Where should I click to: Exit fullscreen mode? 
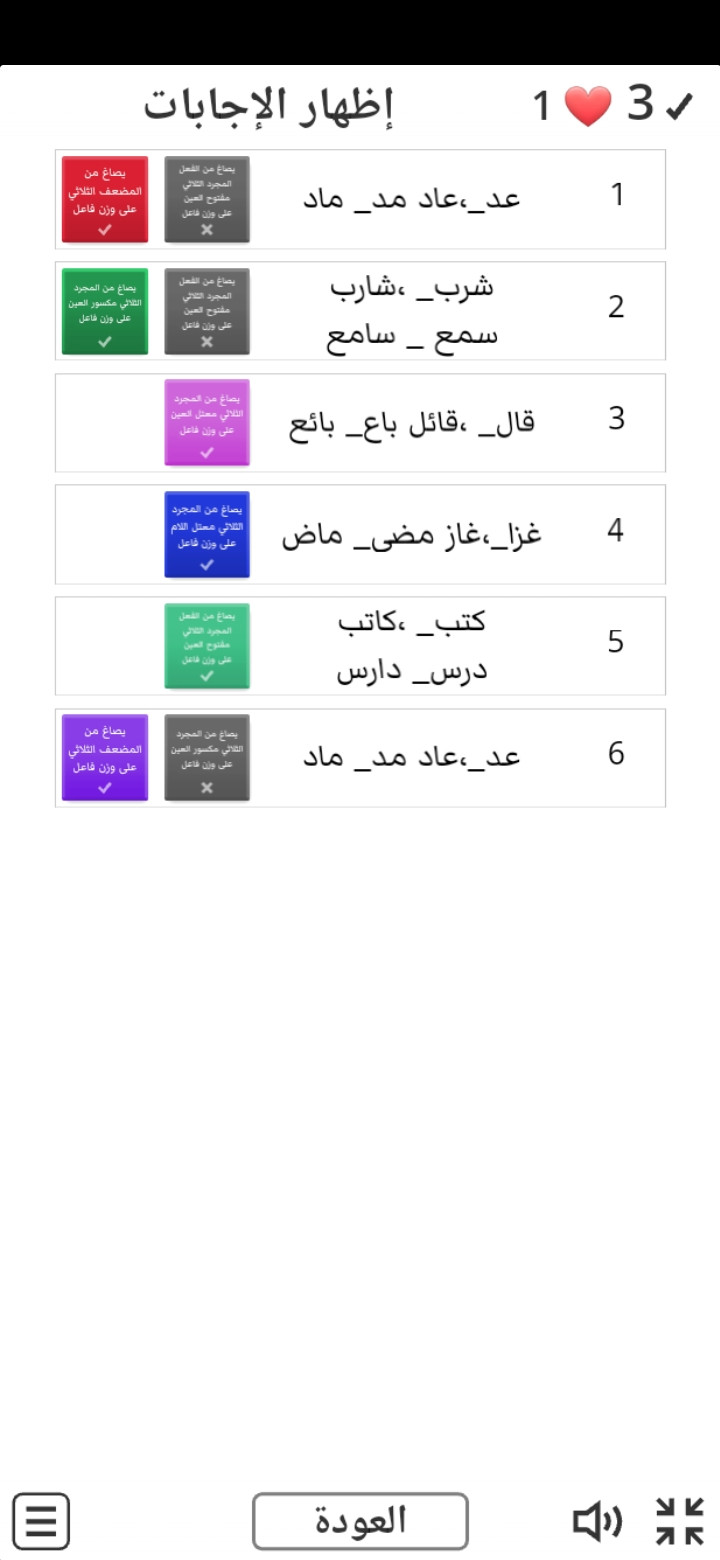[x=680, y=1521]
